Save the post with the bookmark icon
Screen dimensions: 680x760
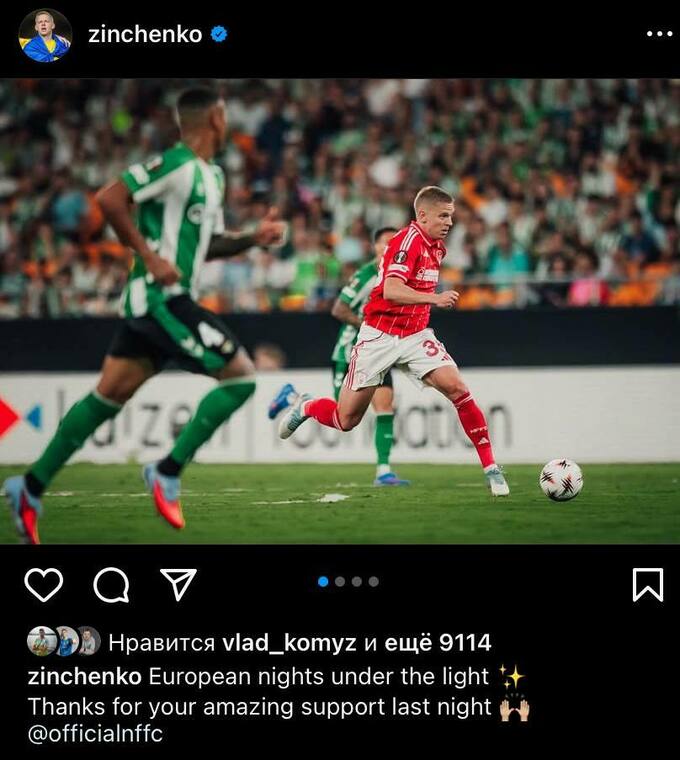[x=648, y=584]
